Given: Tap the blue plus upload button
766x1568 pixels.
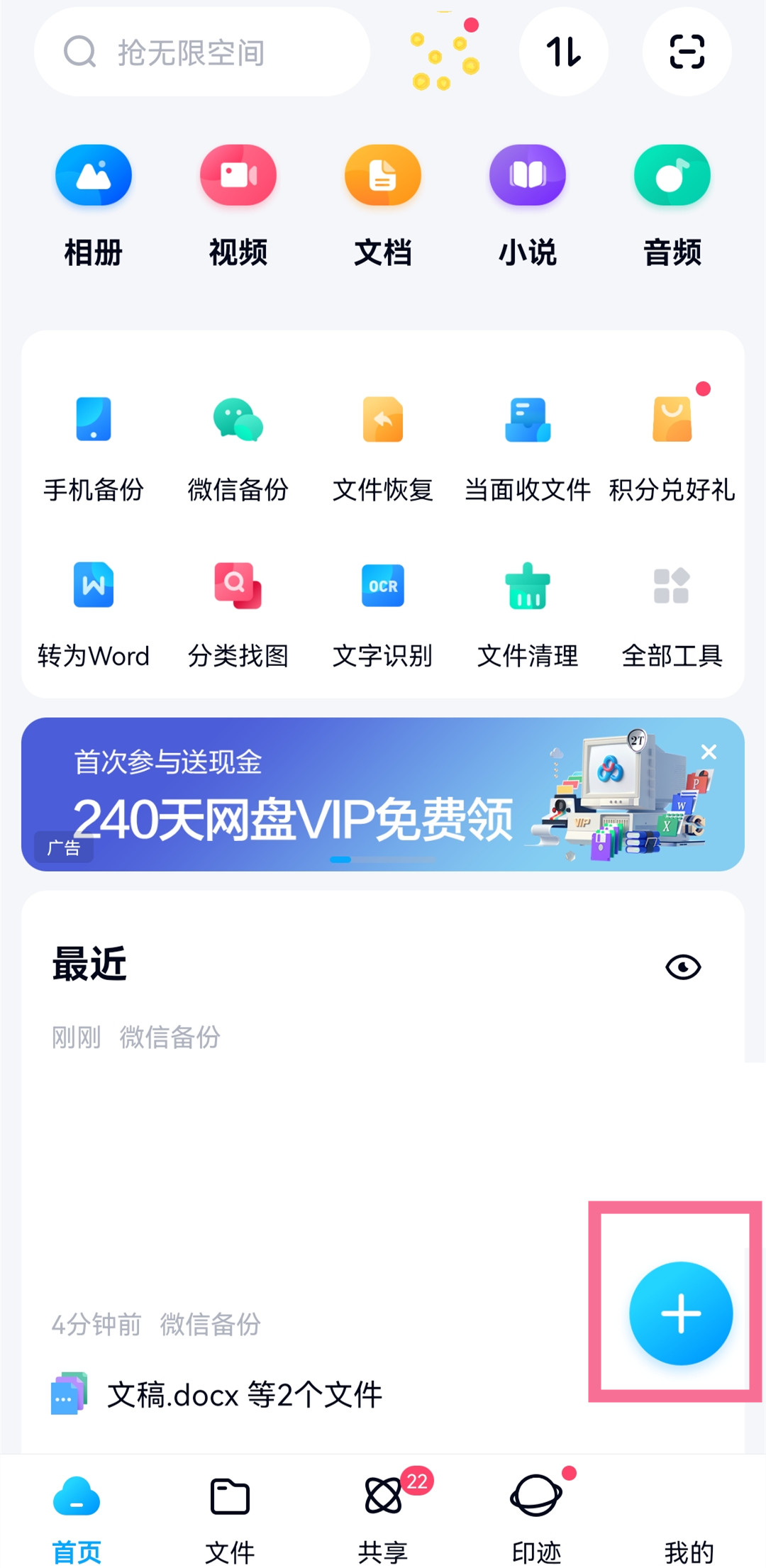Looking at the screenshot, I should pos(682,1313).
